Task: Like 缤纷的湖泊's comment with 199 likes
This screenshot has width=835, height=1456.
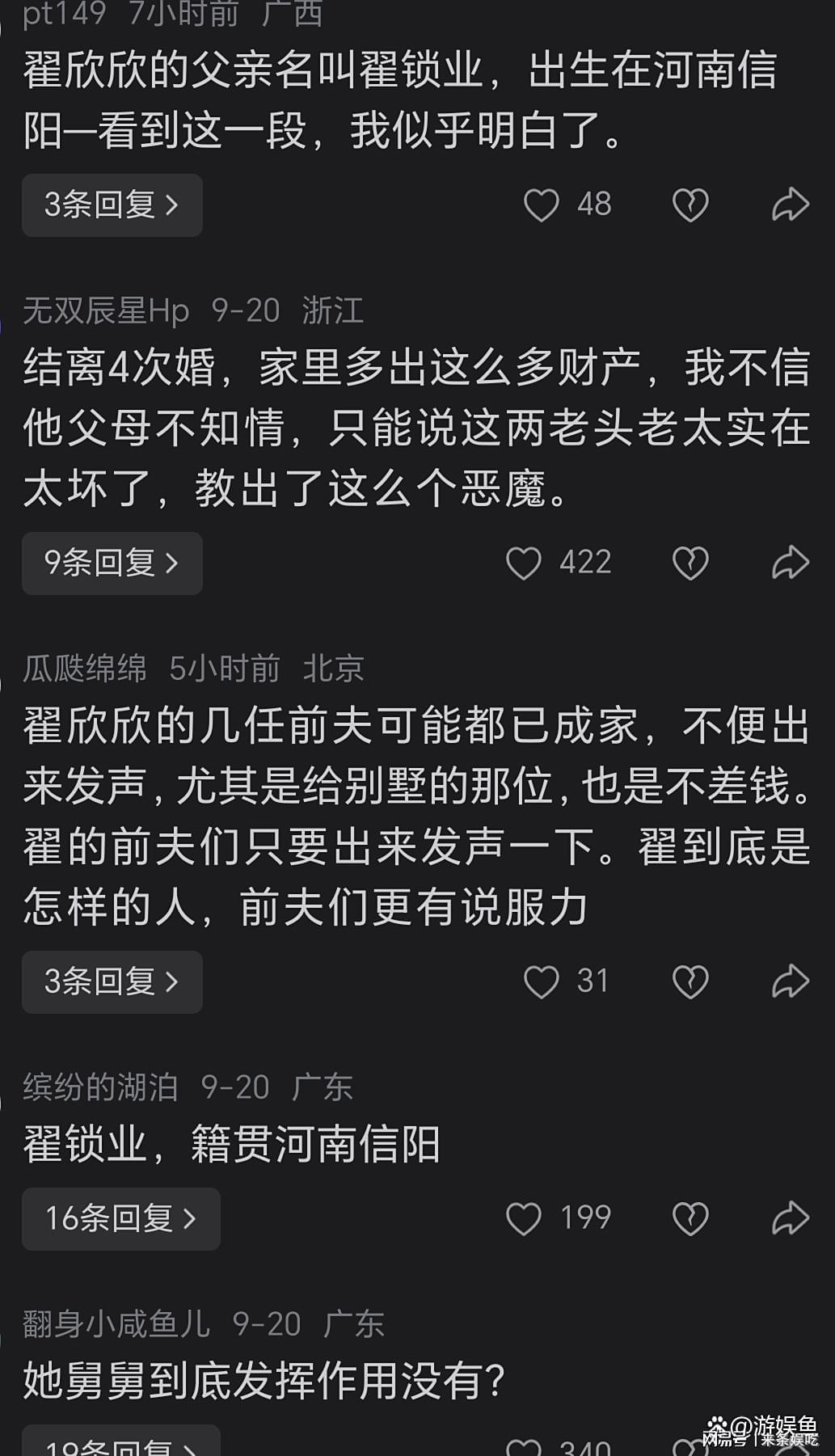Action: coord(524,1219)
